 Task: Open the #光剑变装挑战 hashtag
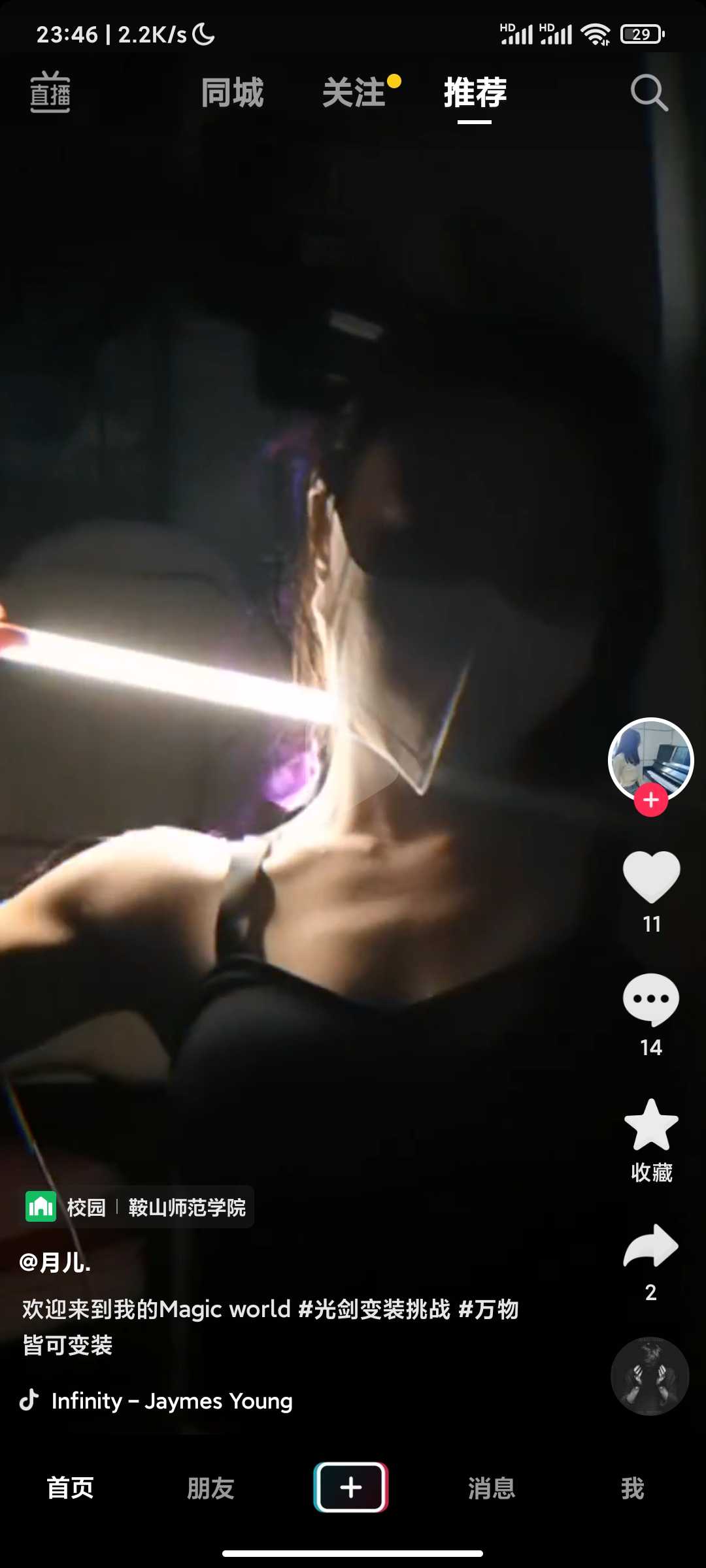click(375, 1309)
